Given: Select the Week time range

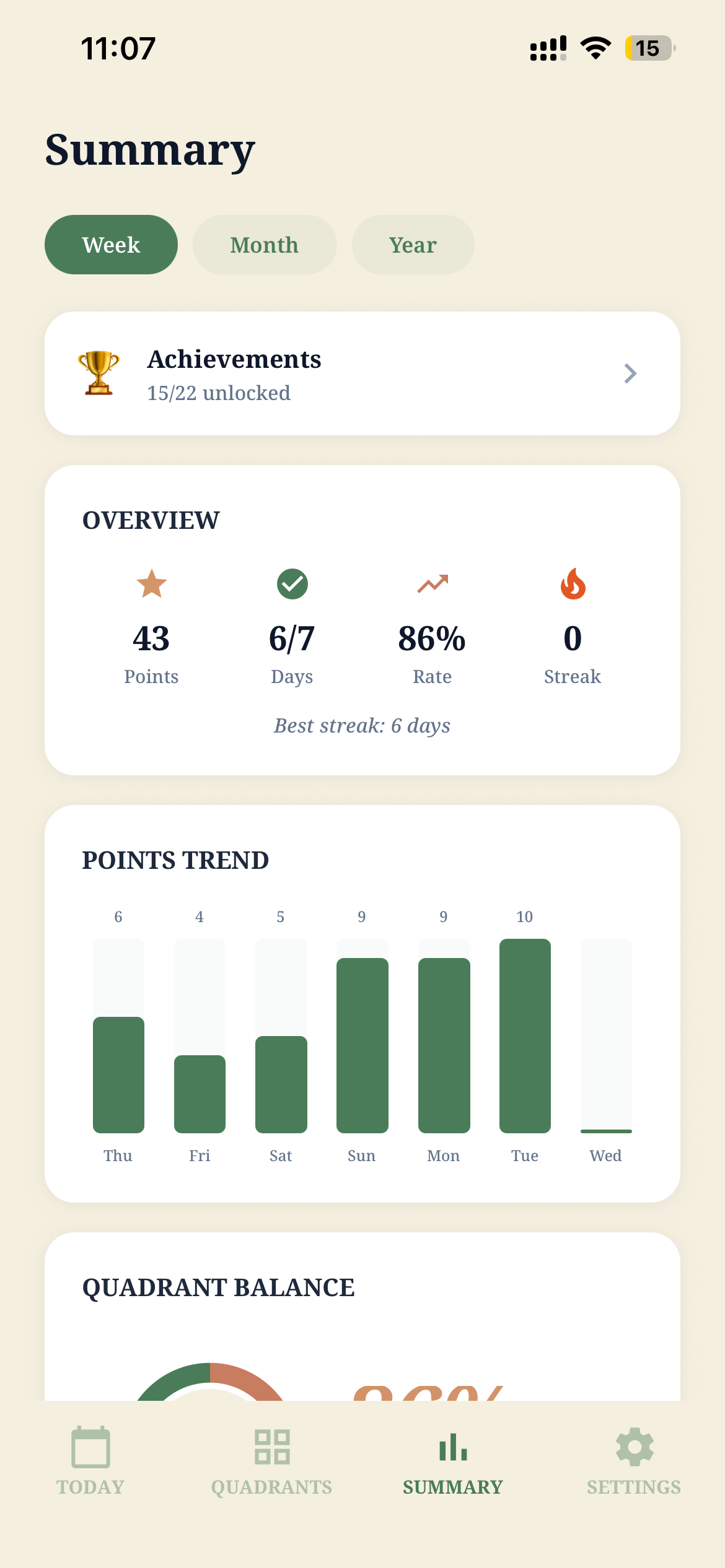Looking at the screenshot, I should 111,245.
